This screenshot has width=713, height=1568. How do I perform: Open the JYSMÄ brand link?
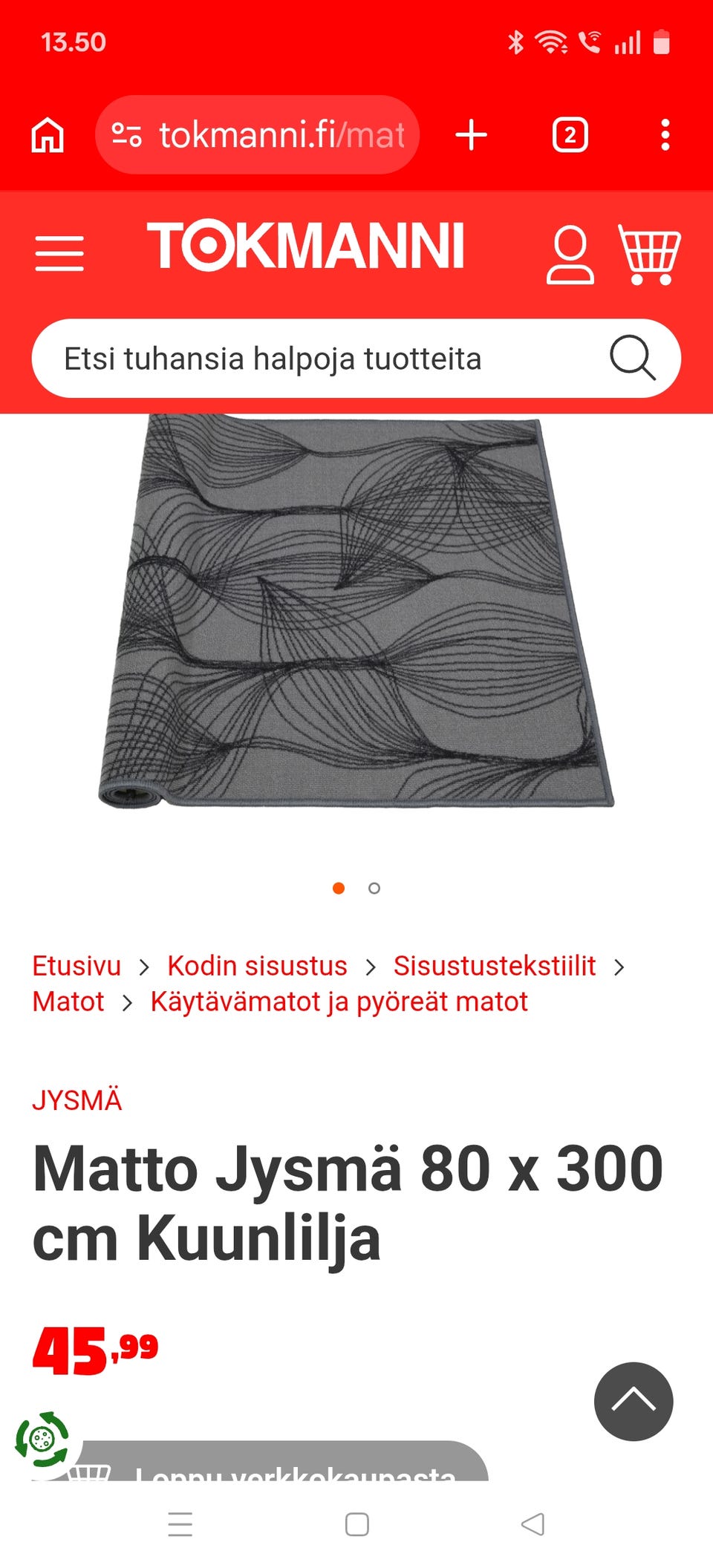pyautogui.click(x=77, y=1100)
